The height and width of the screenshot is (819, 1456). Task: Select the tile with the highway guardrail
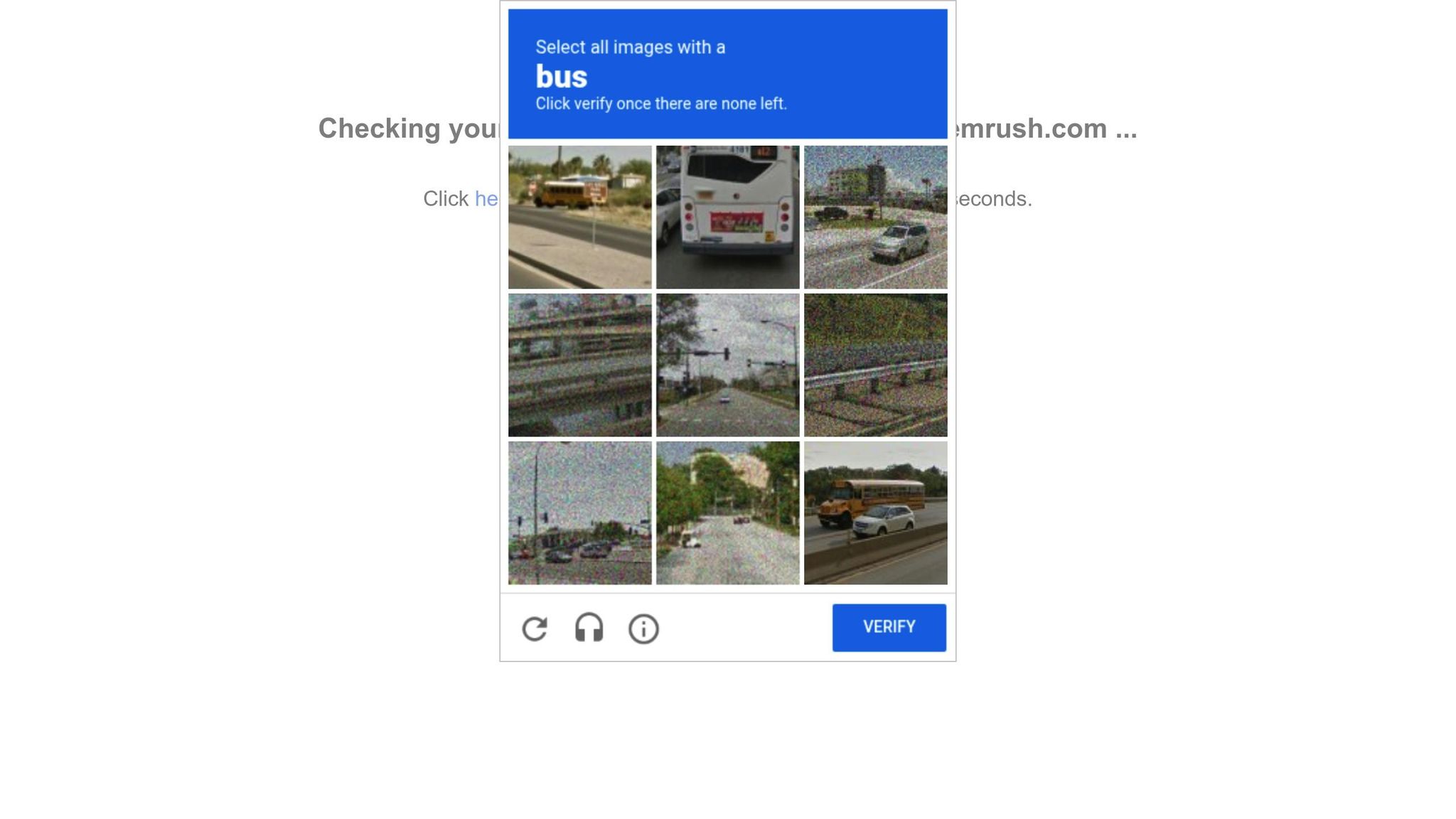coord(875,365)
